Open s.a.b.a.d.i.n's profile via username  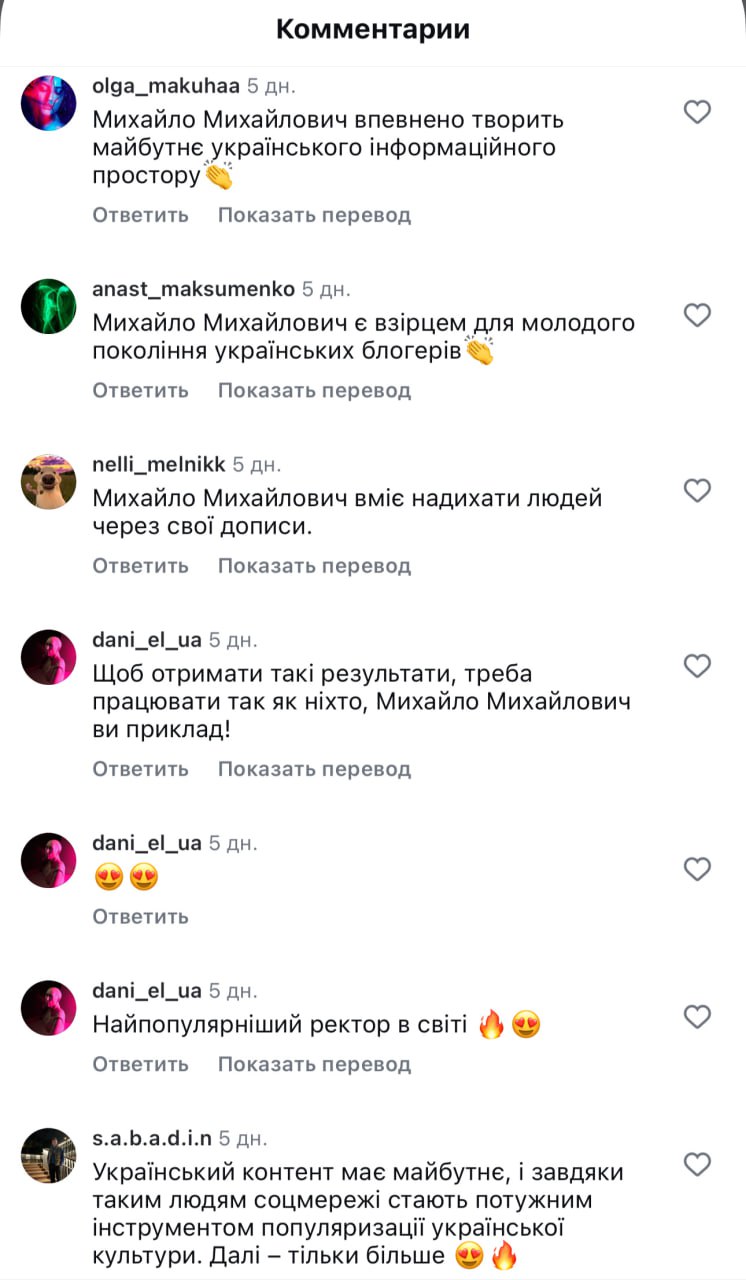pos(151,1138)
